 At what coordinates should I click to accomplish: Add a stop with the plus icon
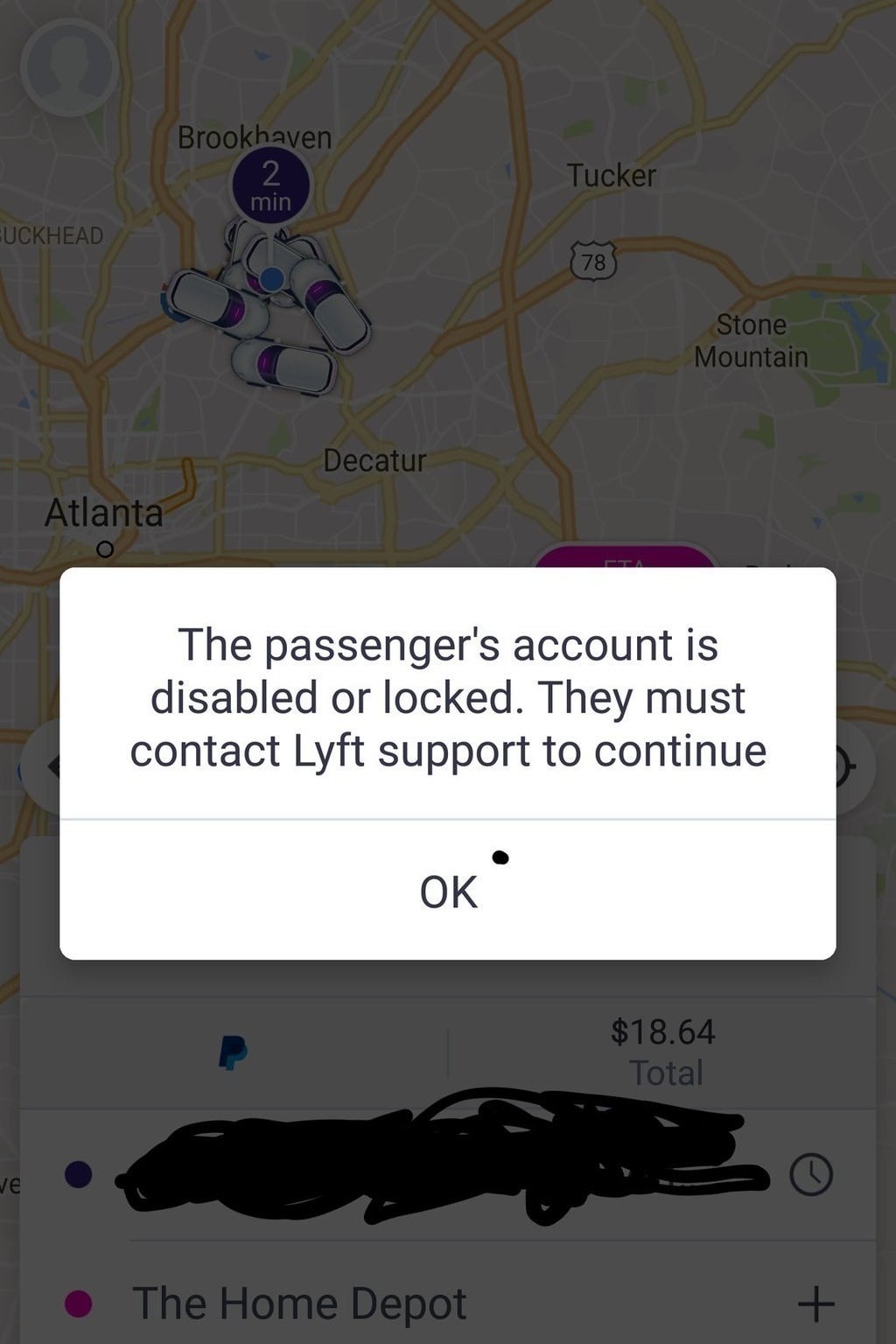pos(815,1304)
